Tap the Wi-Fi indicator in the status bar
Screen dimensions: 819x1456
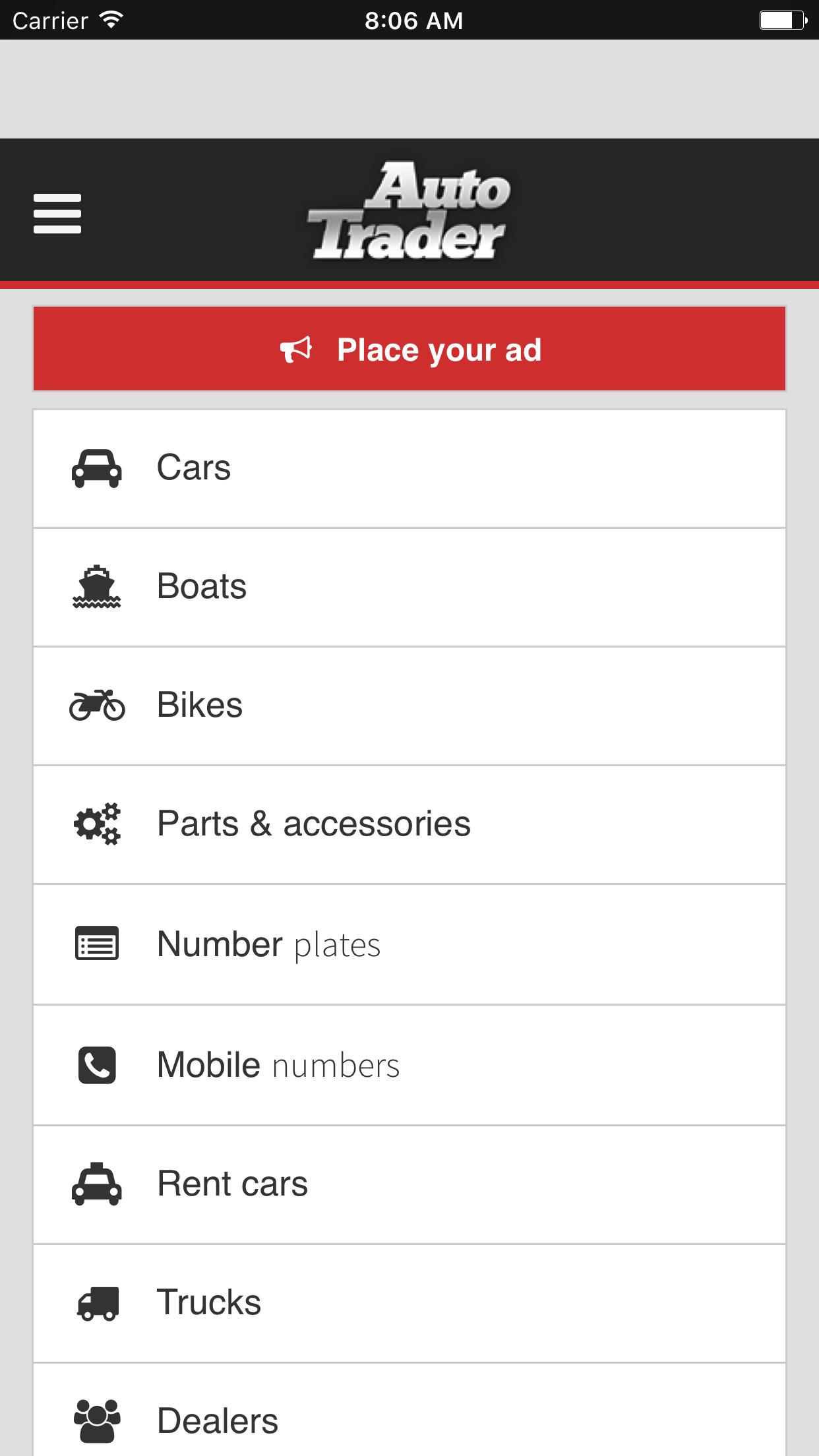click(109, 19)
